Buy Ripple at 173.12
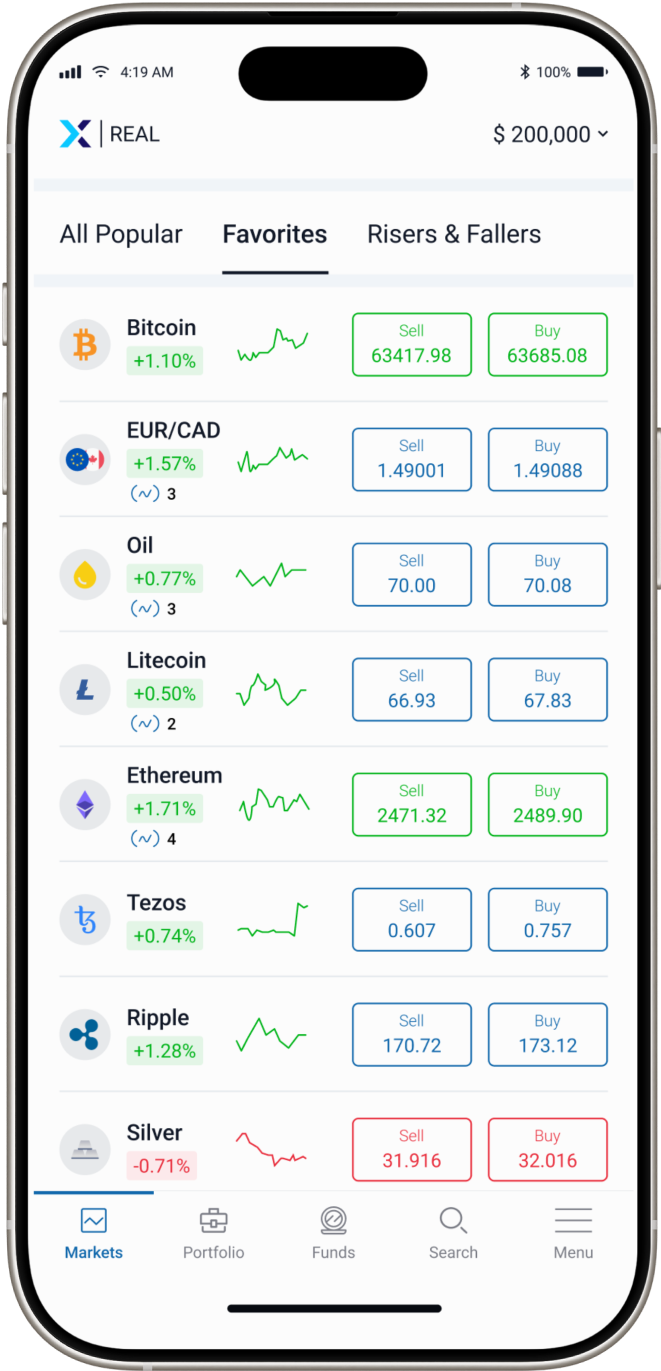661x1371 pixels. (x=547, y=1034)
